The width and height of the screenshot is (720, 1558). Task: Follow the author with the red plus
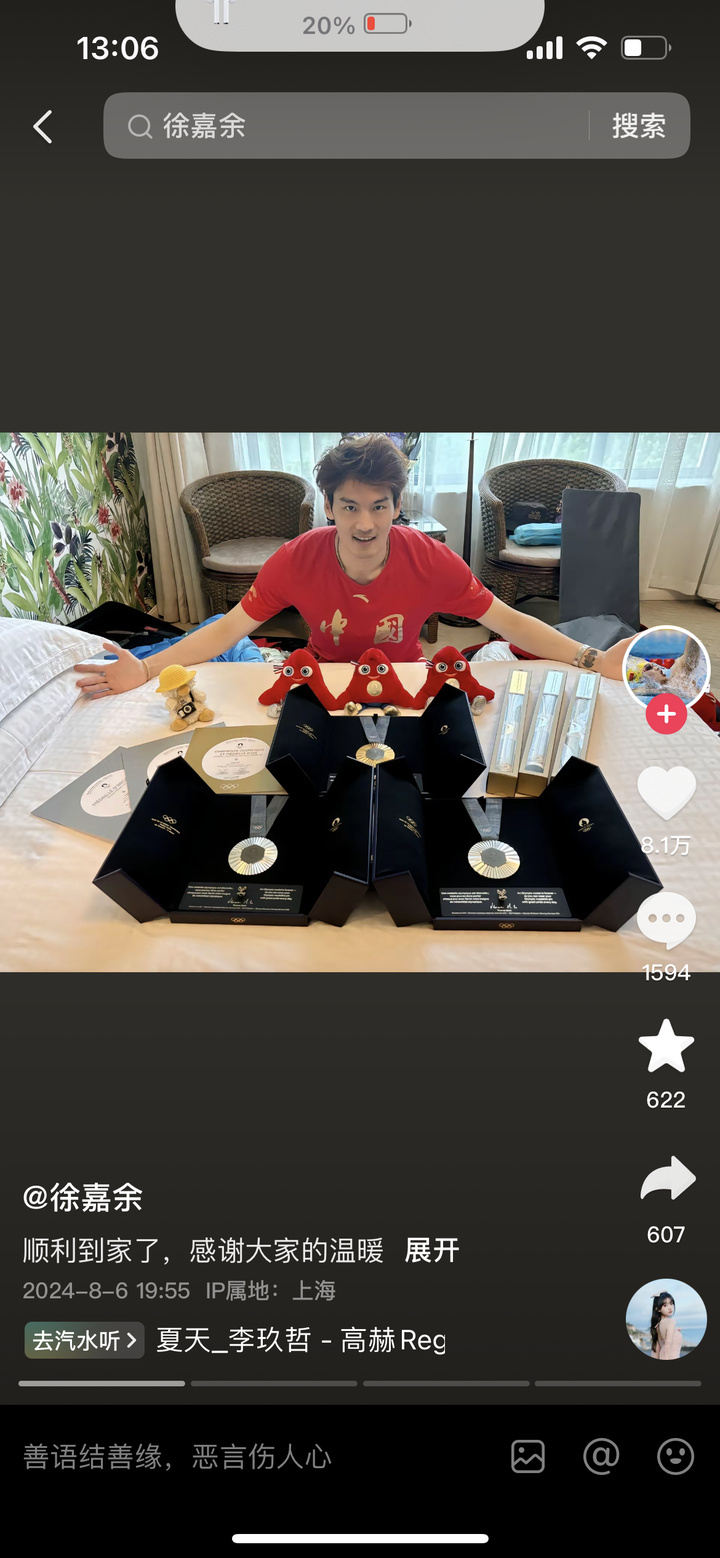[x=666, y=714]
